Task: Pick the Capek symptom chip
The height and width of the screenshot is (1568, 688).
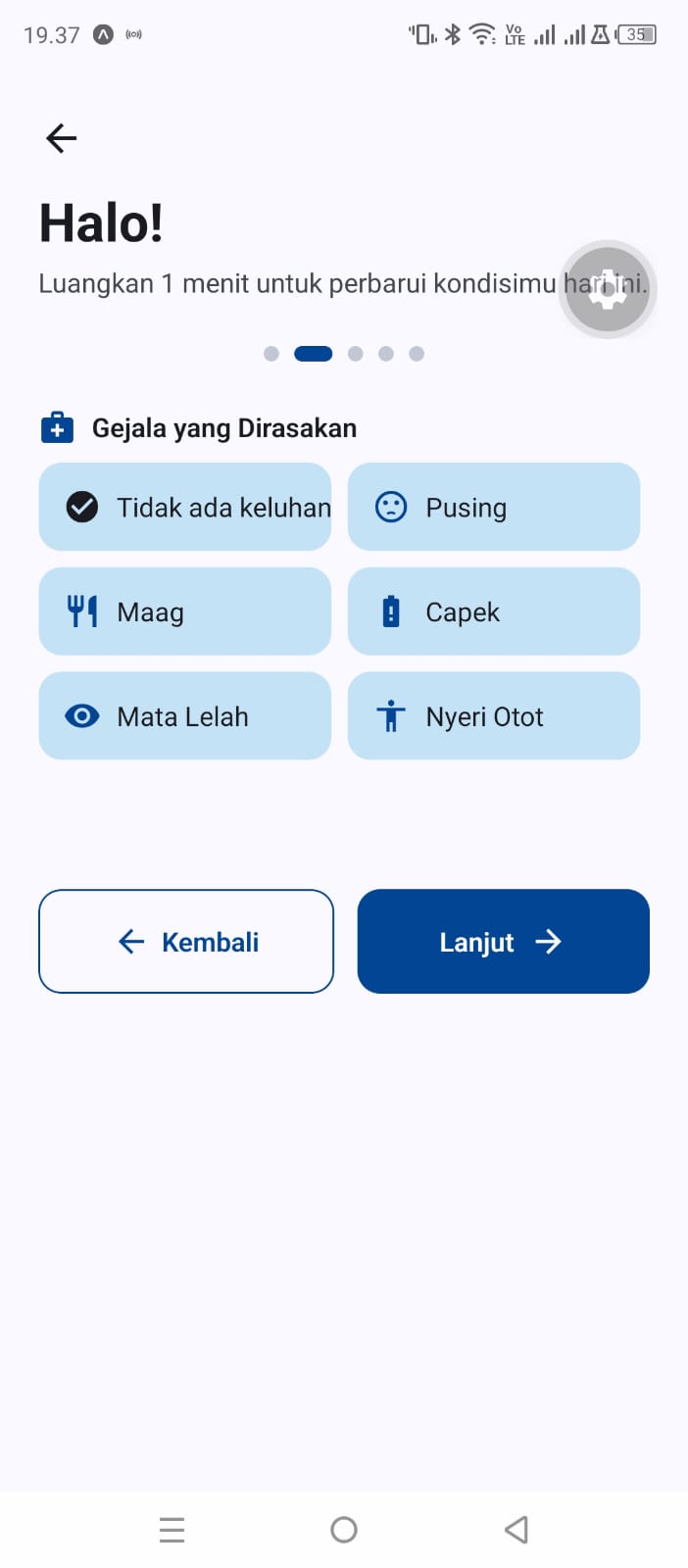Action: [494, 612]
